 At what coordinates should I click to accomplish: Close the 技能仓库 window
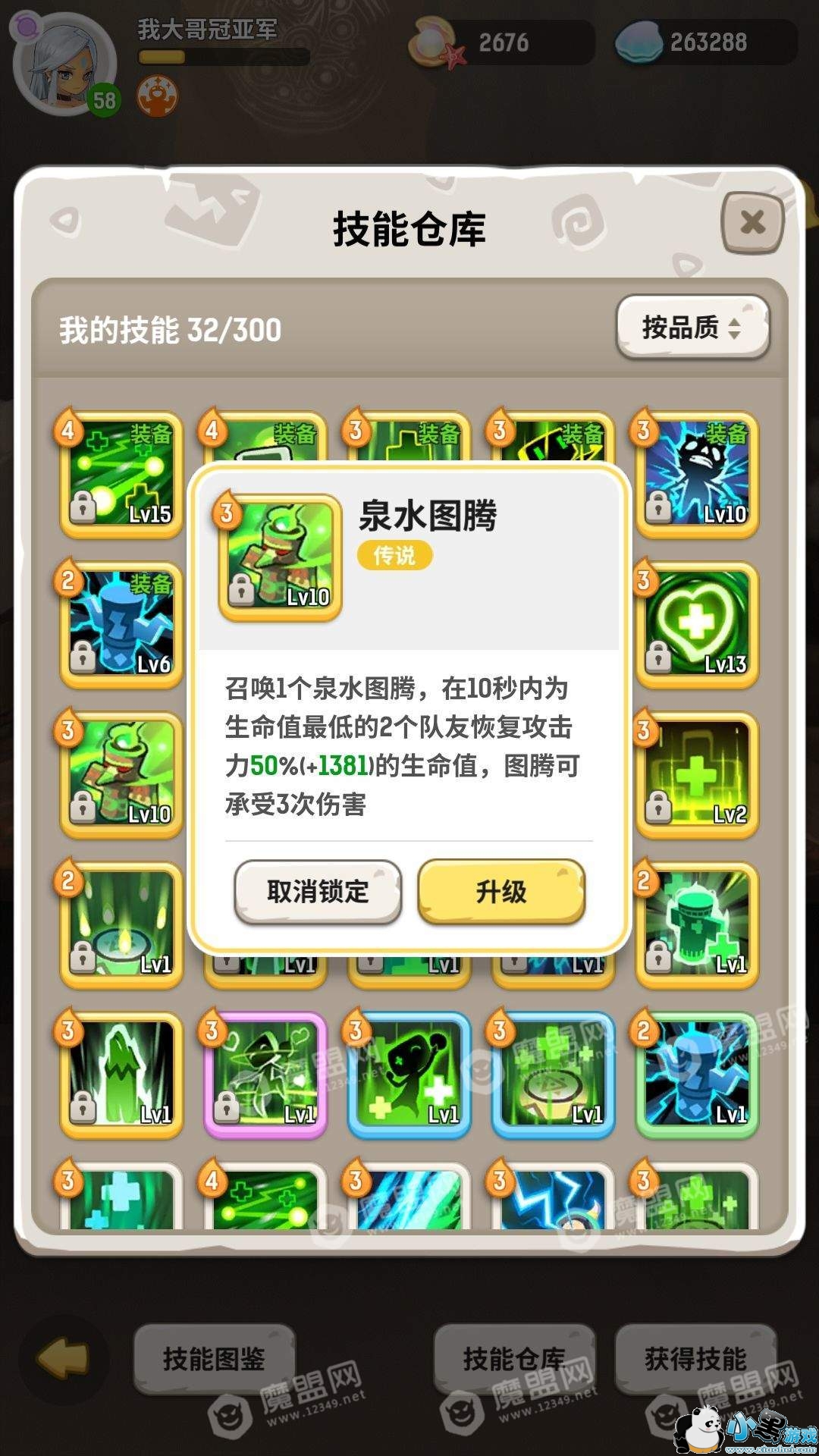point(752,223)
